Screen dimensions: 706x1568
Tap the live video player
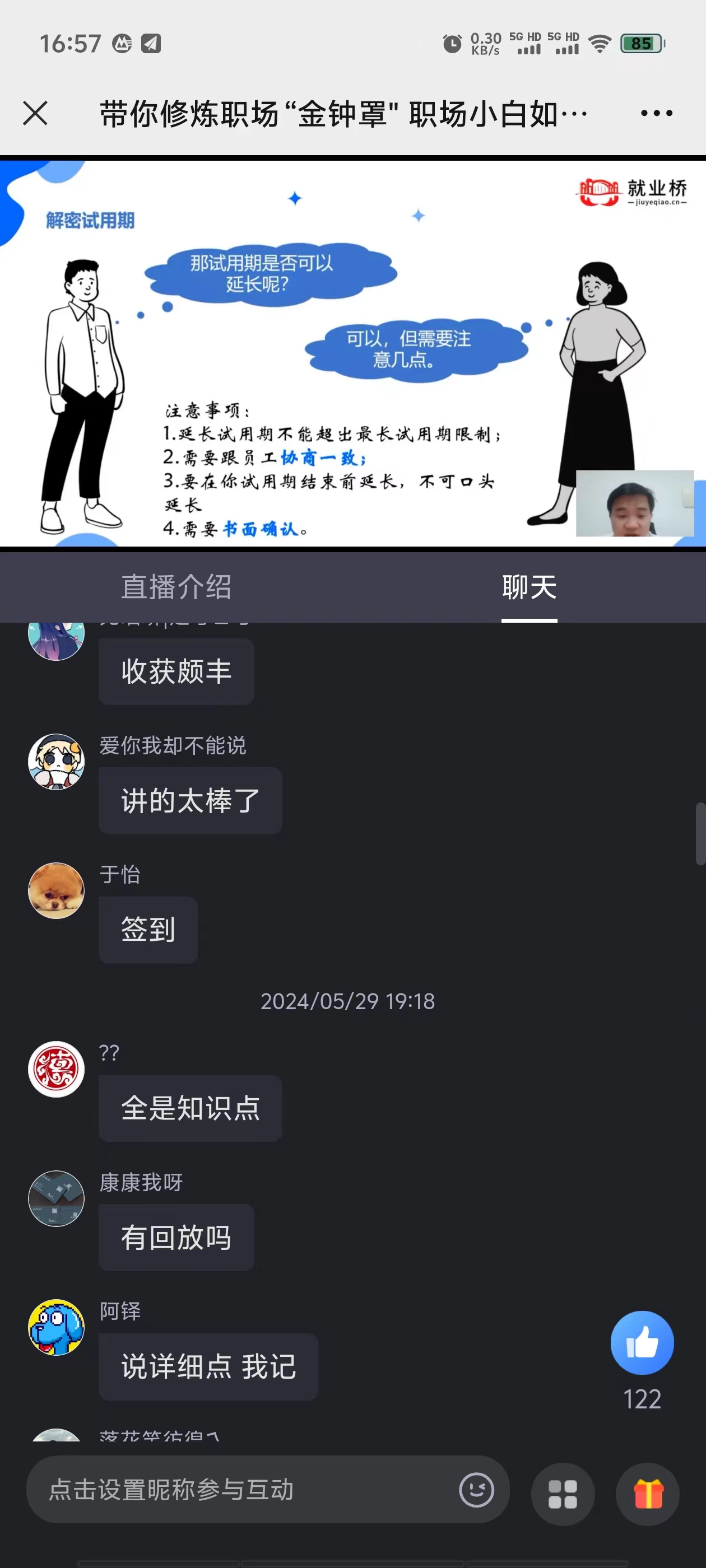point(352,353)
